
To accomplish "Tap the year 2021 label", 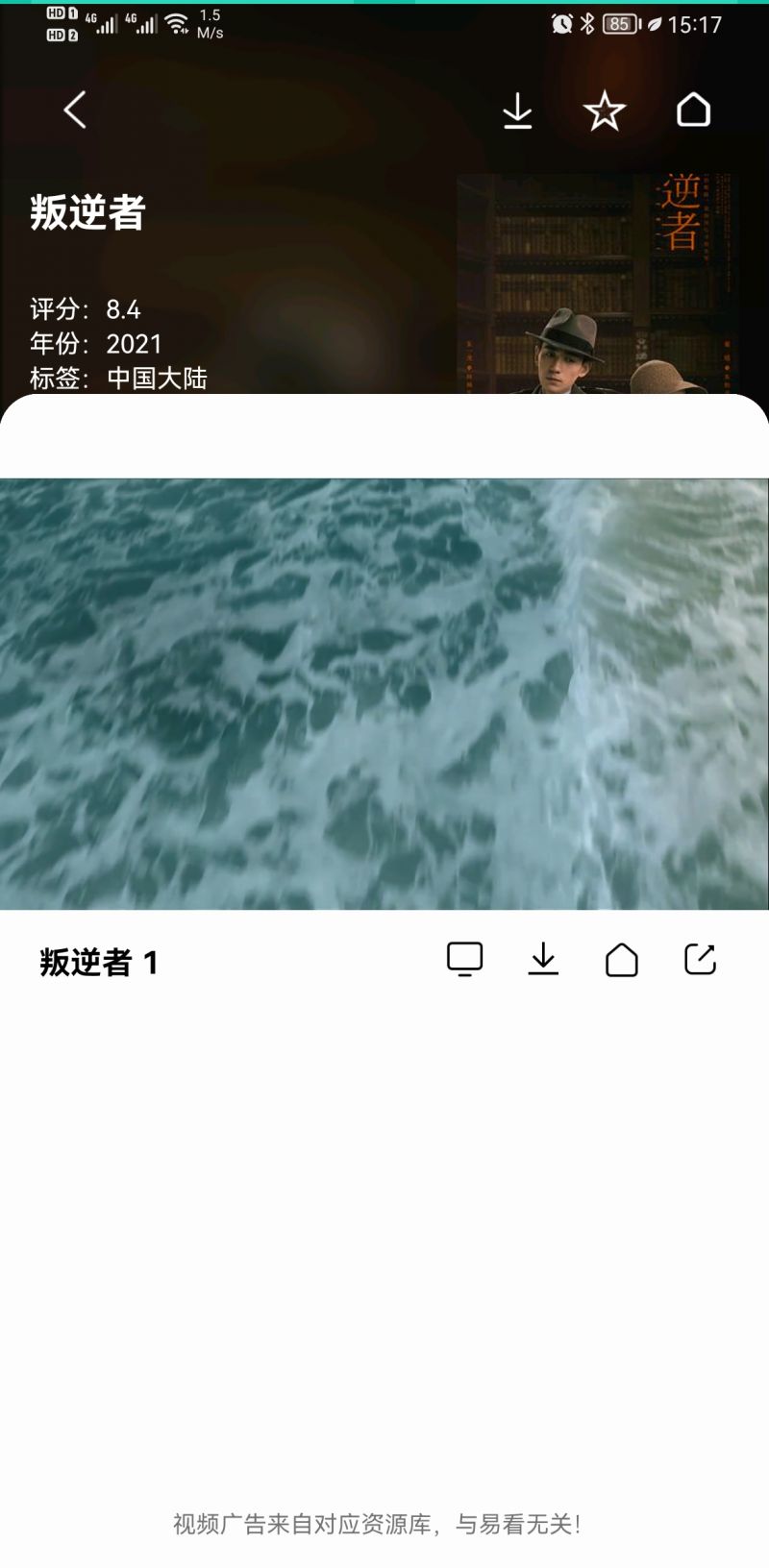I will (135, 344).
